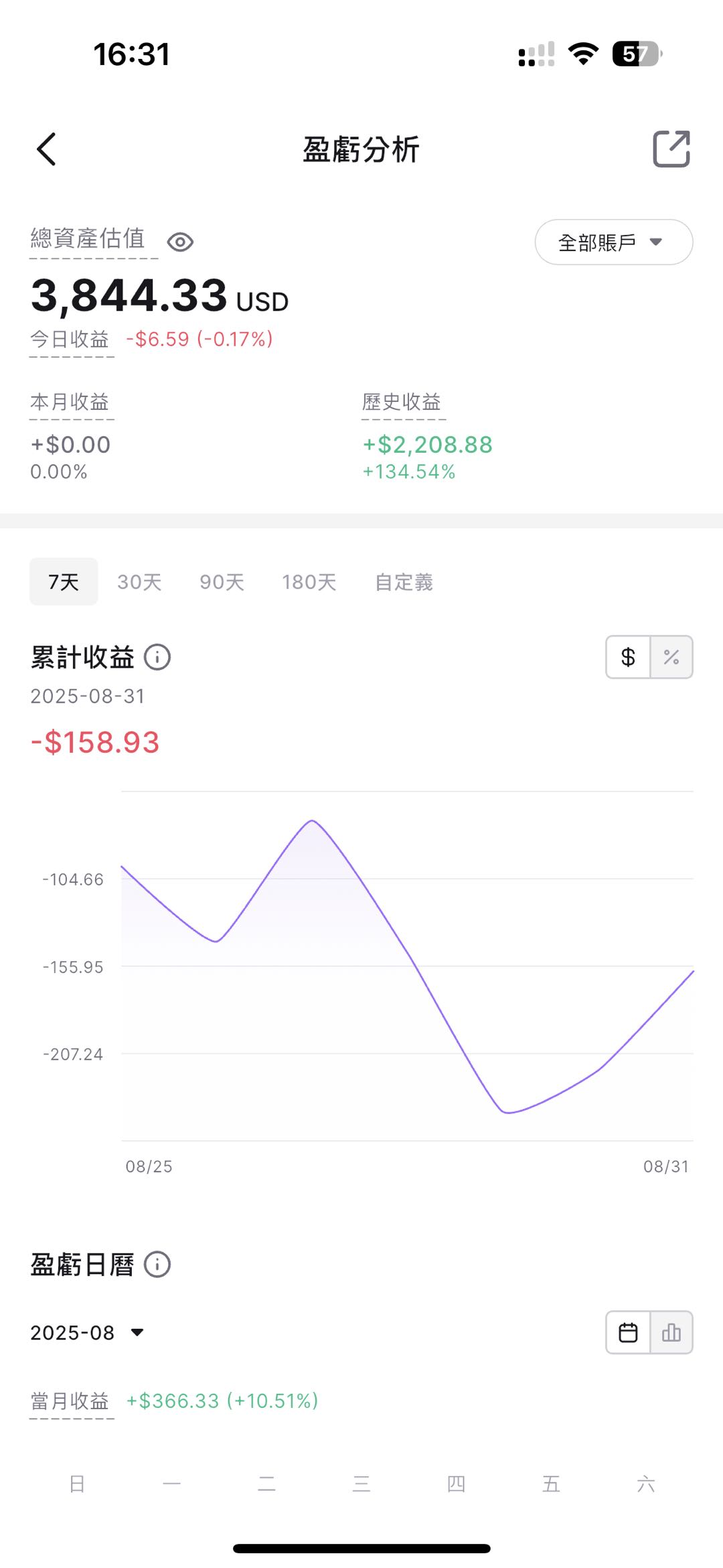The width and height of the screenshot is (723, 1568).
Task: Show cumulative earnings in dollars
Action: (628, 657)
